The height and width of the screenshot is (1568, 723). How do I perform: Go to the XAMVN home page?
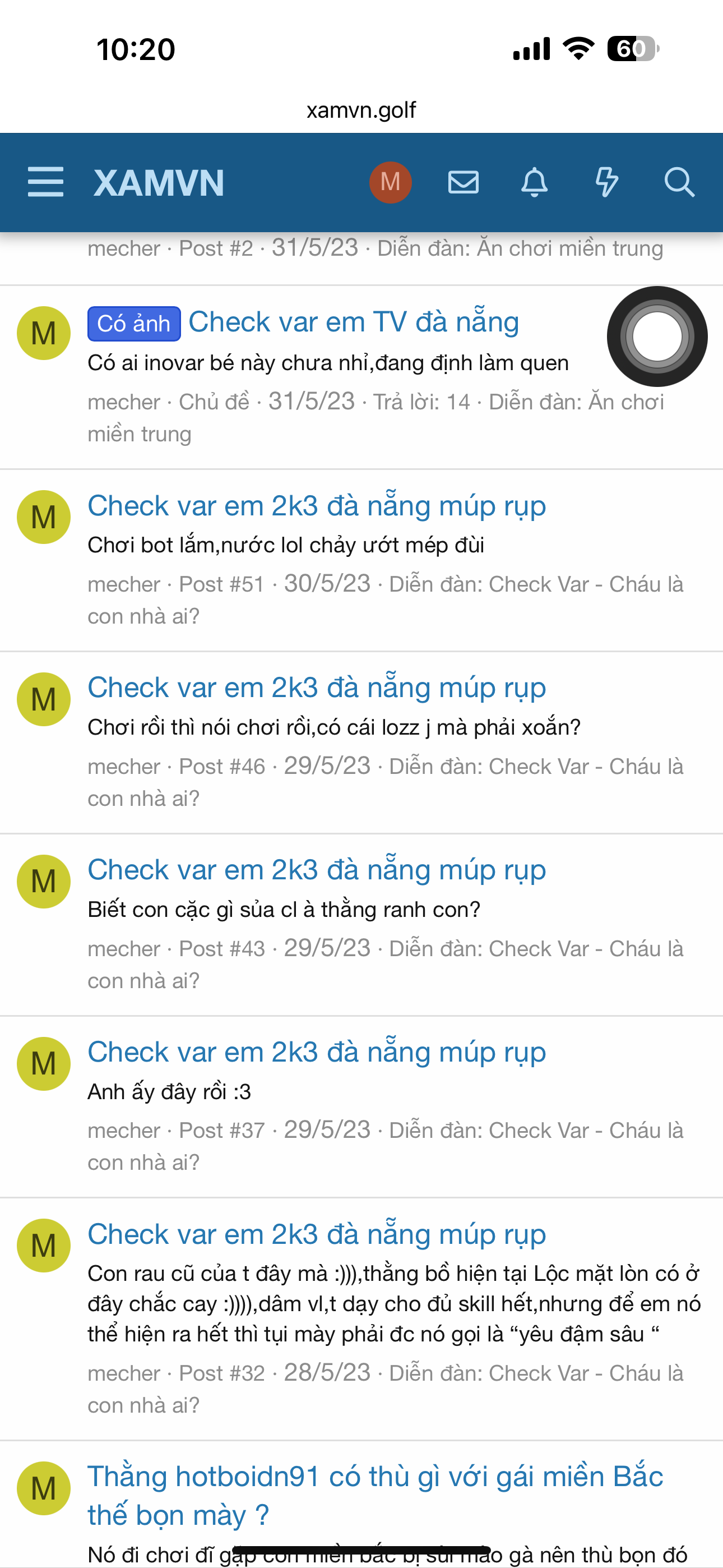click(159, 183)
